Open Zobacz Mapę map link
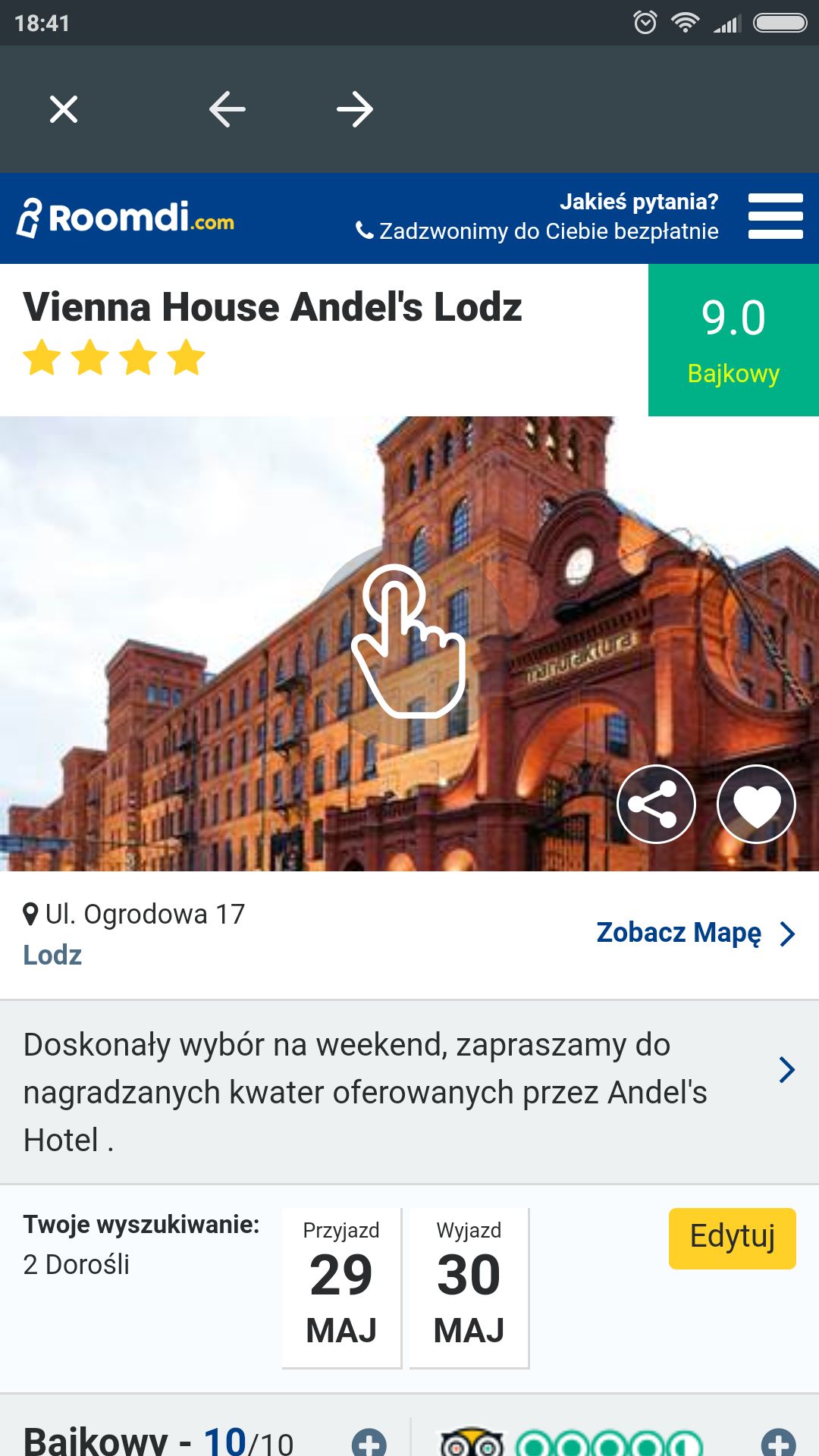This screenshot has height=1456, width=819. point(696,933)
